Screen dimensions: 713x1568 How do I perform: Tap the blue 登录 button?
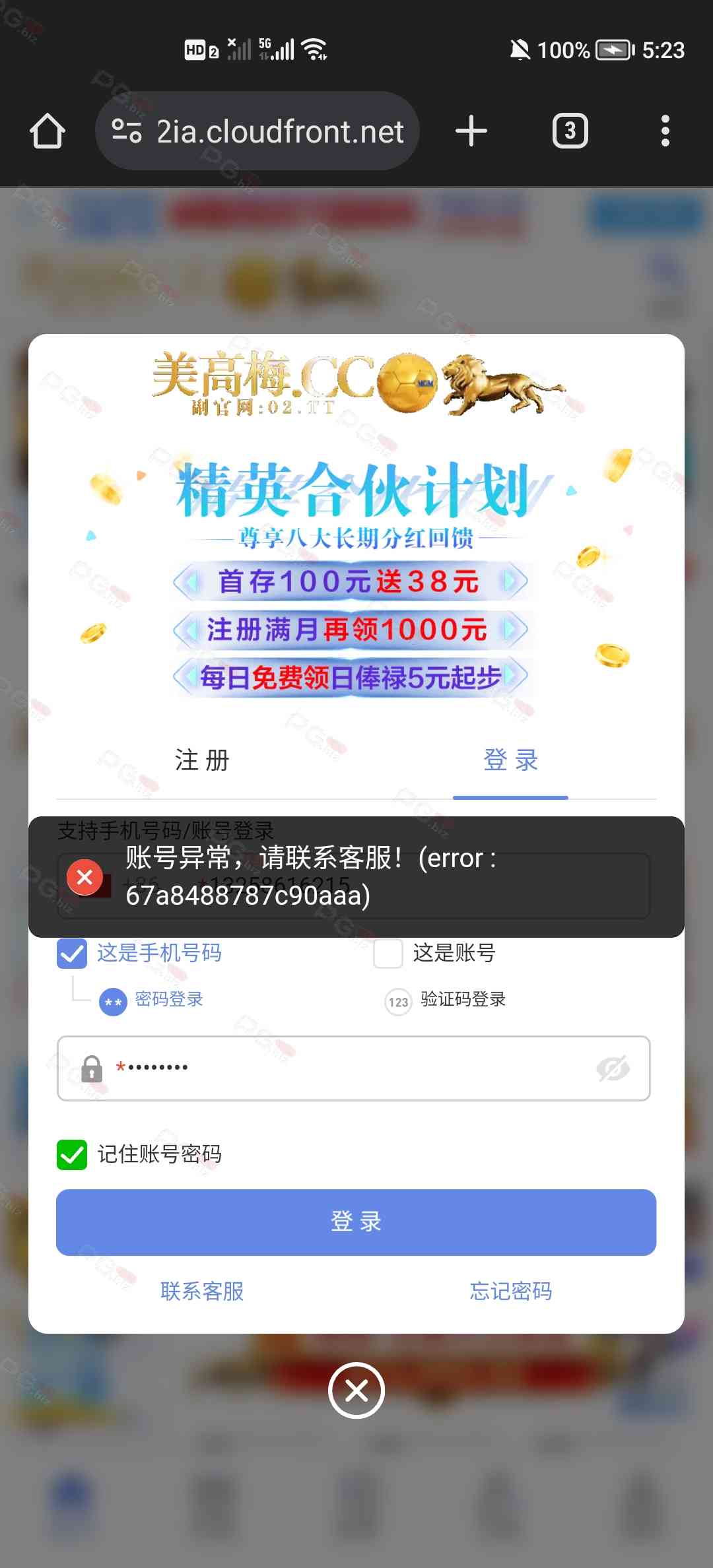tap(356, 1222)
